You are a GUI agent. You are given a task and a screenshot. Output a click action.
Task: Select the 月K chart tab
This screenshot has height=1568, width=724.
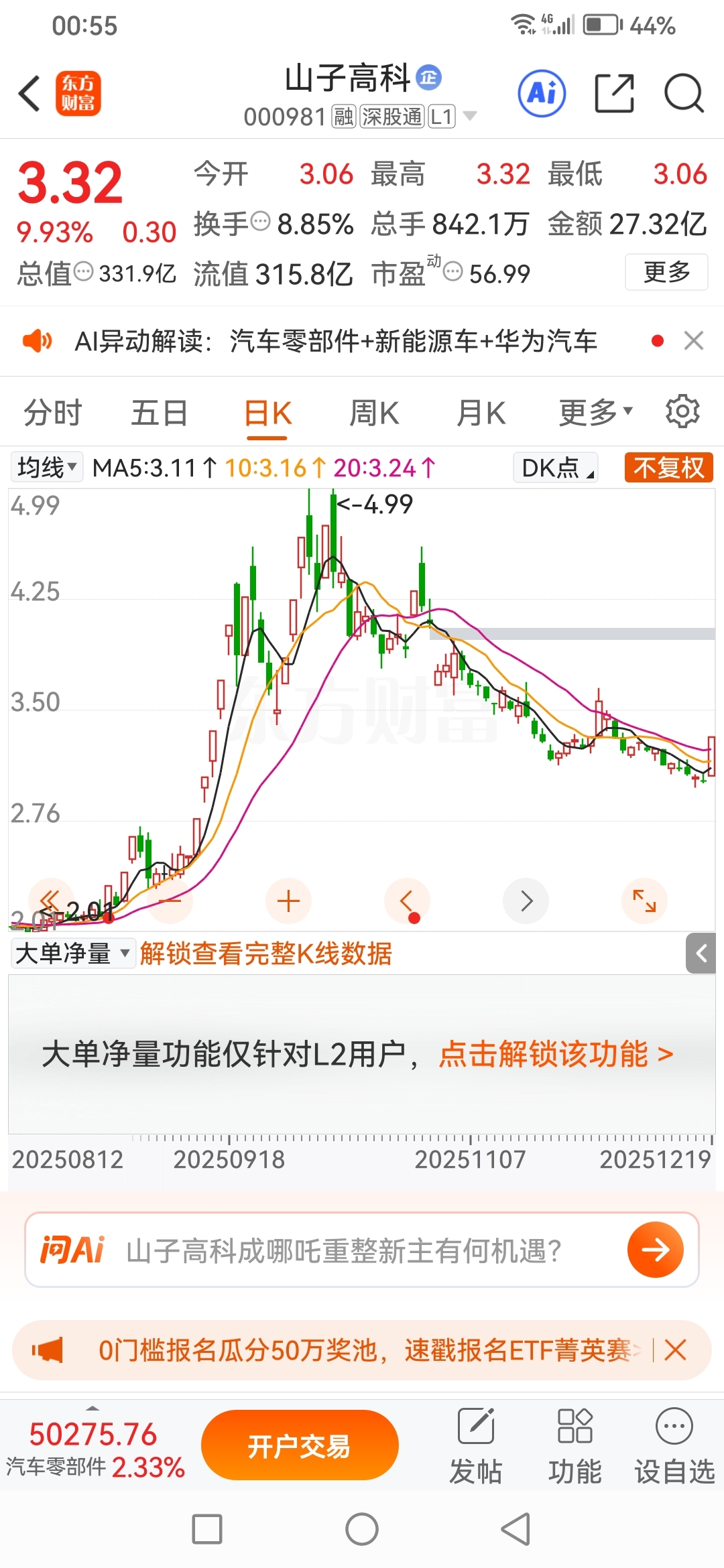481,413
